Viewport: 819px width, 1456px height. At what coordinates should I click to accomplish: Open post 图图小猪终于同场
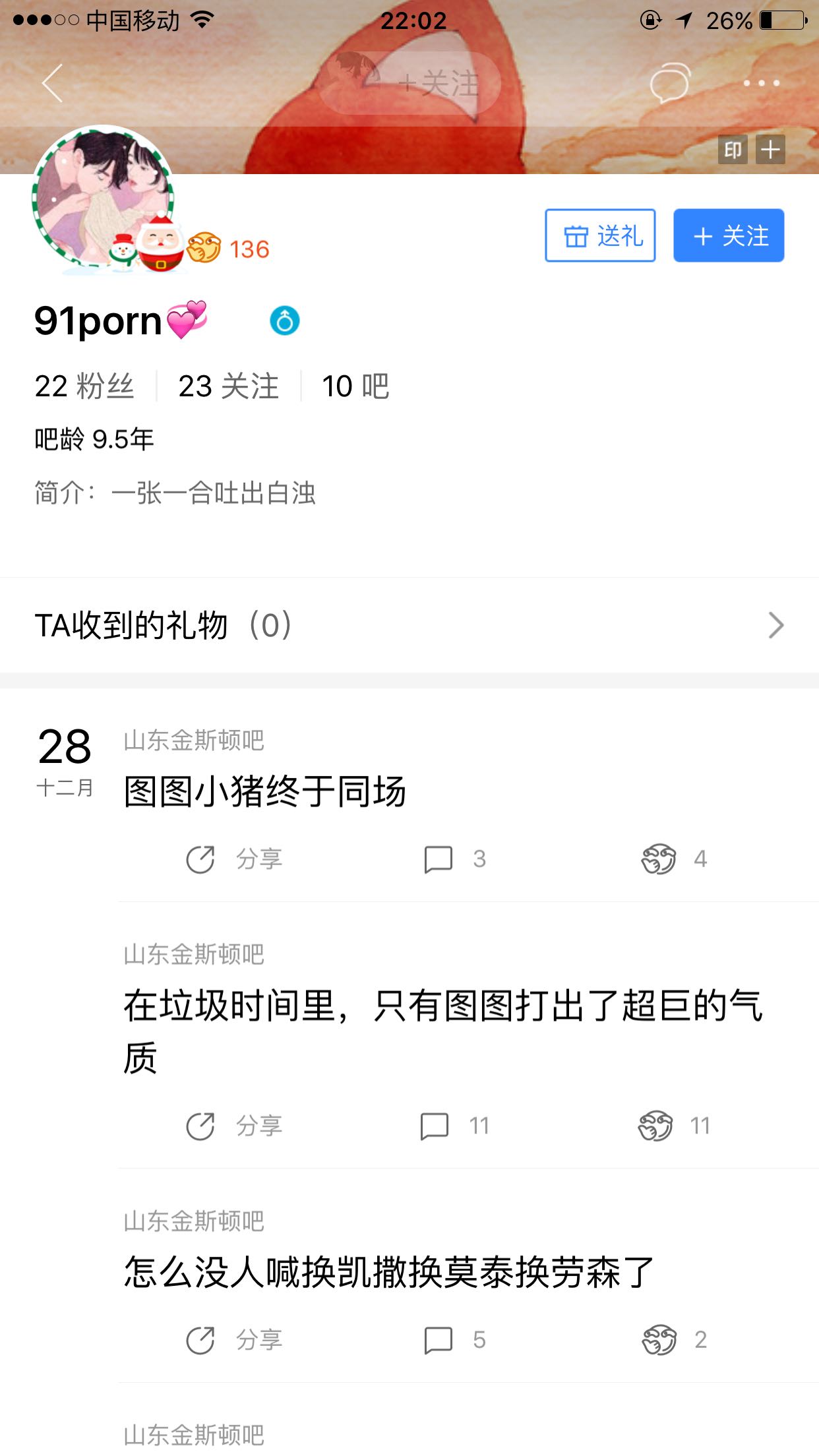pos(265,791)
